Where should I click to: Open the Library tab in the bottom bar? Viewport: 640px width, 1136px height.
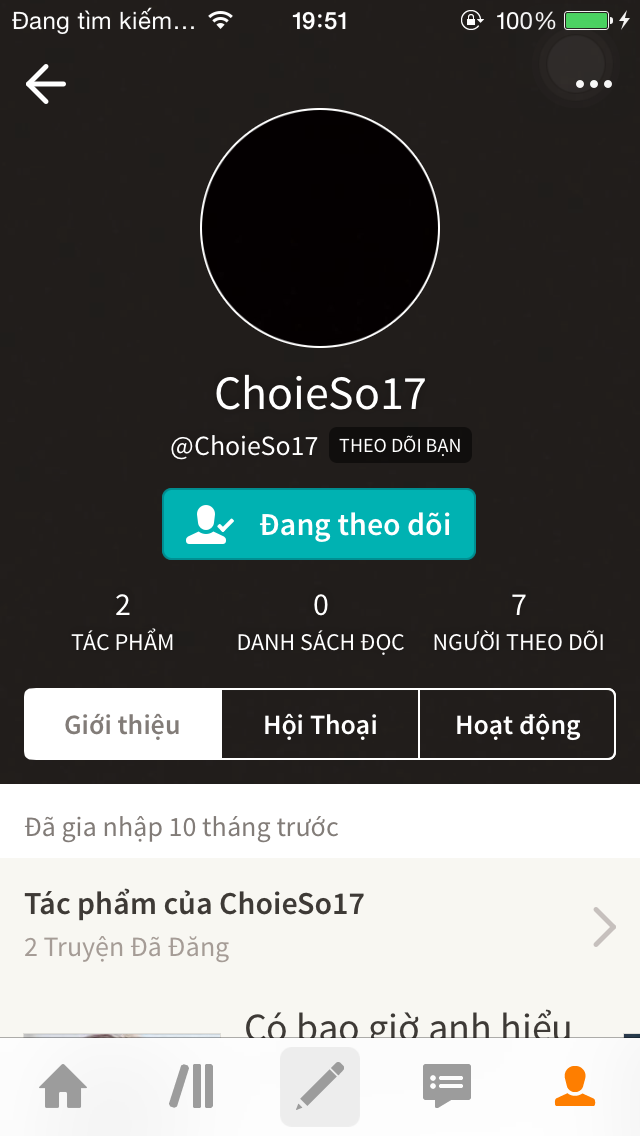[x=191, y=1086]
